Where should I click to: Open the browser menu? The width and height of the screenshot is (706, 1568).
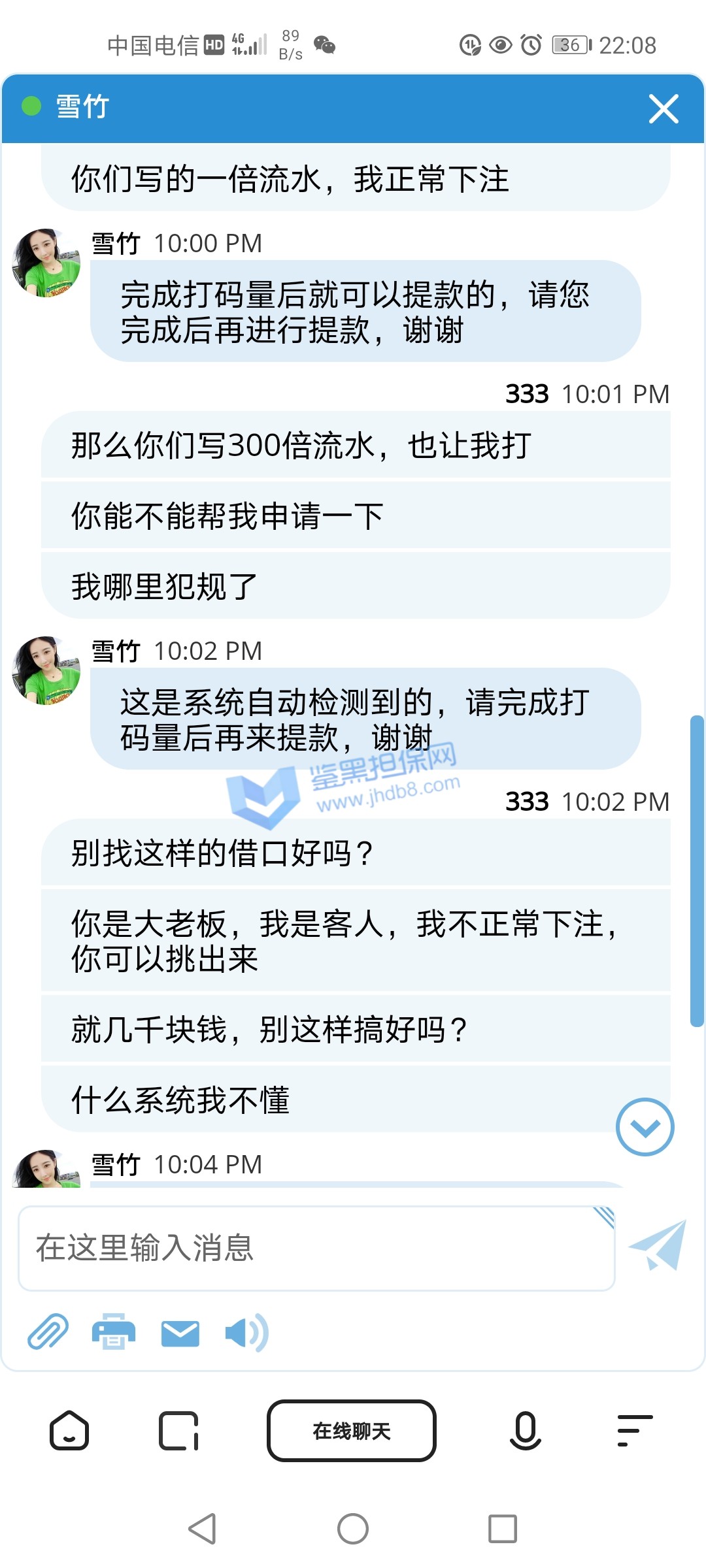tap(635, 1431)
